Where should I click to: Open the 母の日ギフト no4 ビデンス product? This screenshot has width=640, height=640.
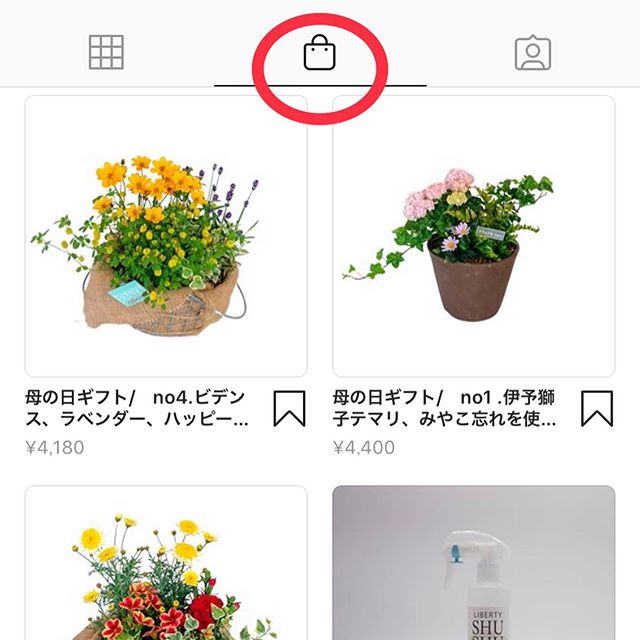tap(166, 236)
